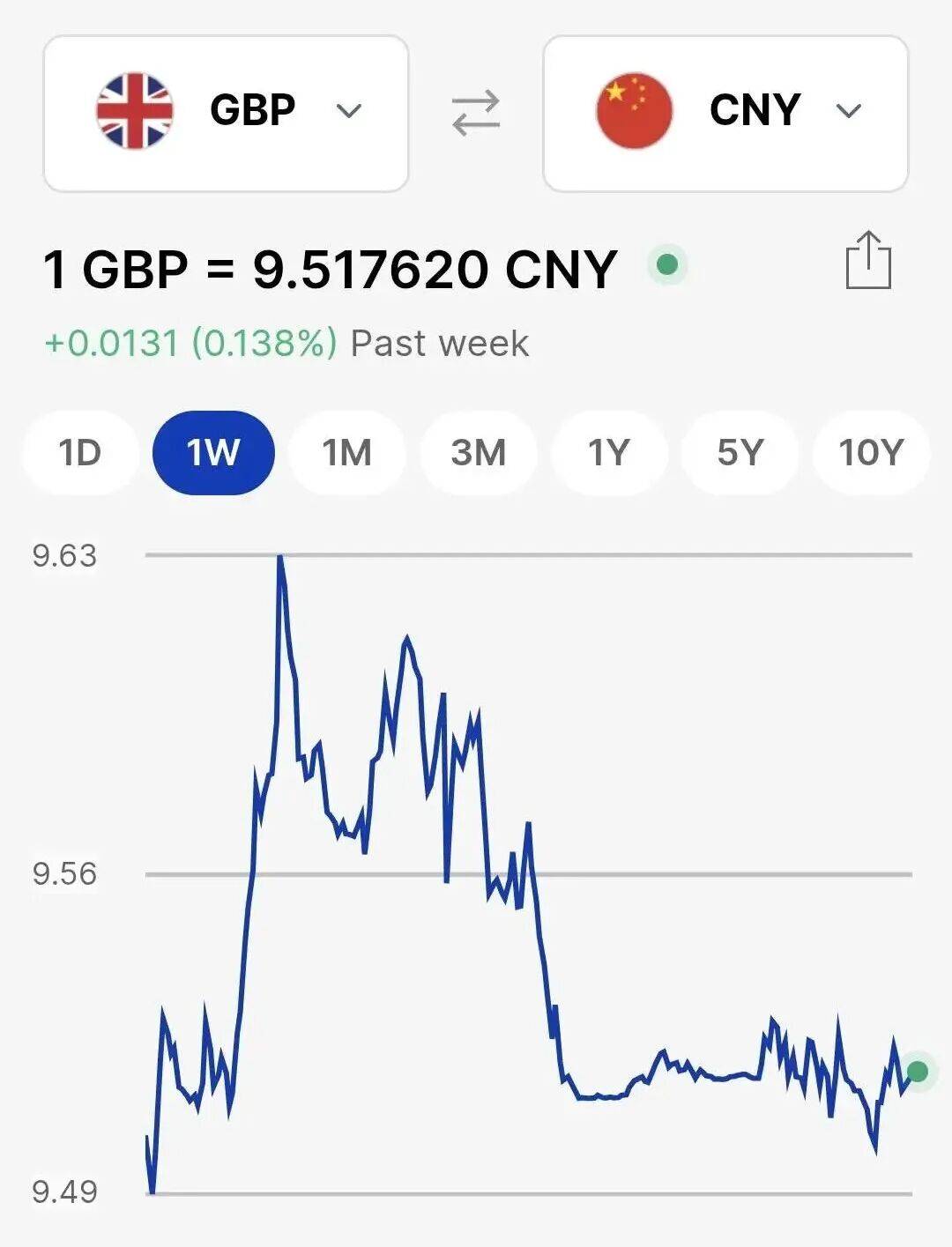Show the 10Y chart range
Screen dimensions: 952x1247
click(x=870, y=453)
